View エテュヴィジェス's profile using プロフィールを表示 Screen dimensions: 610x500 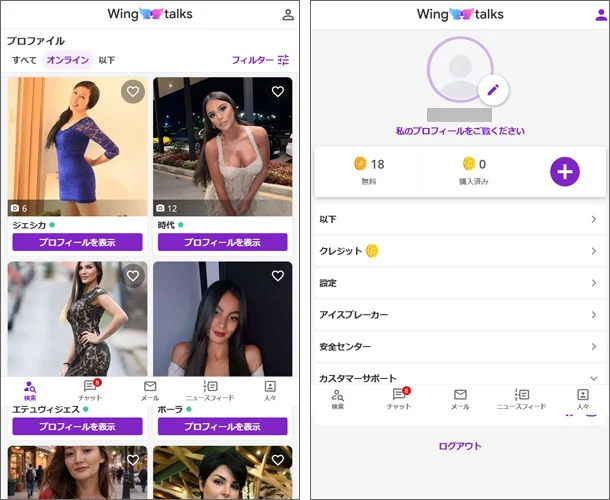(x=77, y=426)
